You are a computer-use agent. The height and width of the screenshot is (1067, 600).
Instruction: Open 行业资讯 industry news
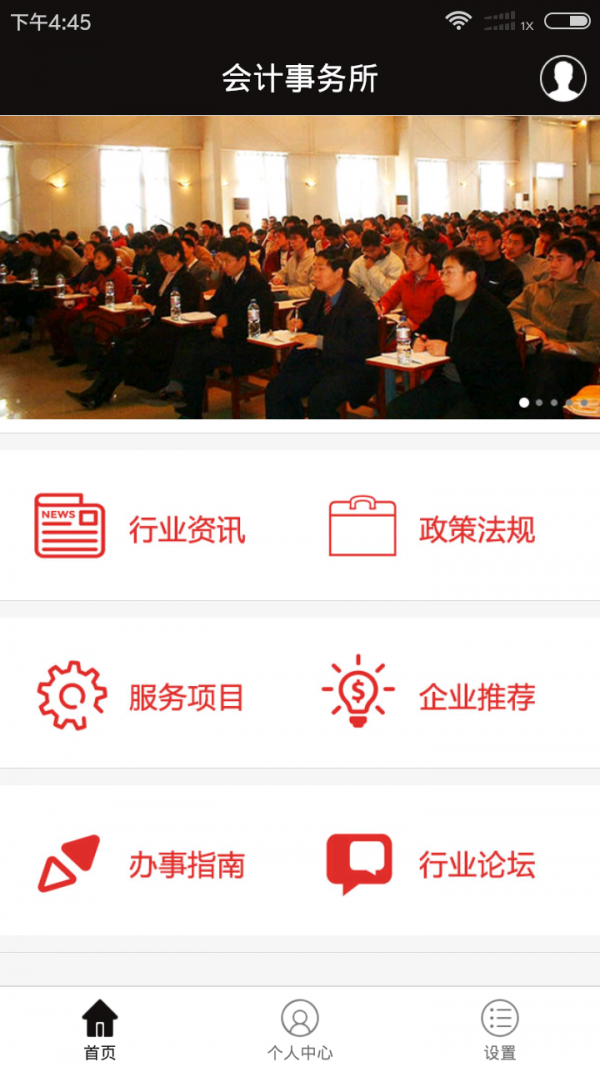[x=140, y=526]
